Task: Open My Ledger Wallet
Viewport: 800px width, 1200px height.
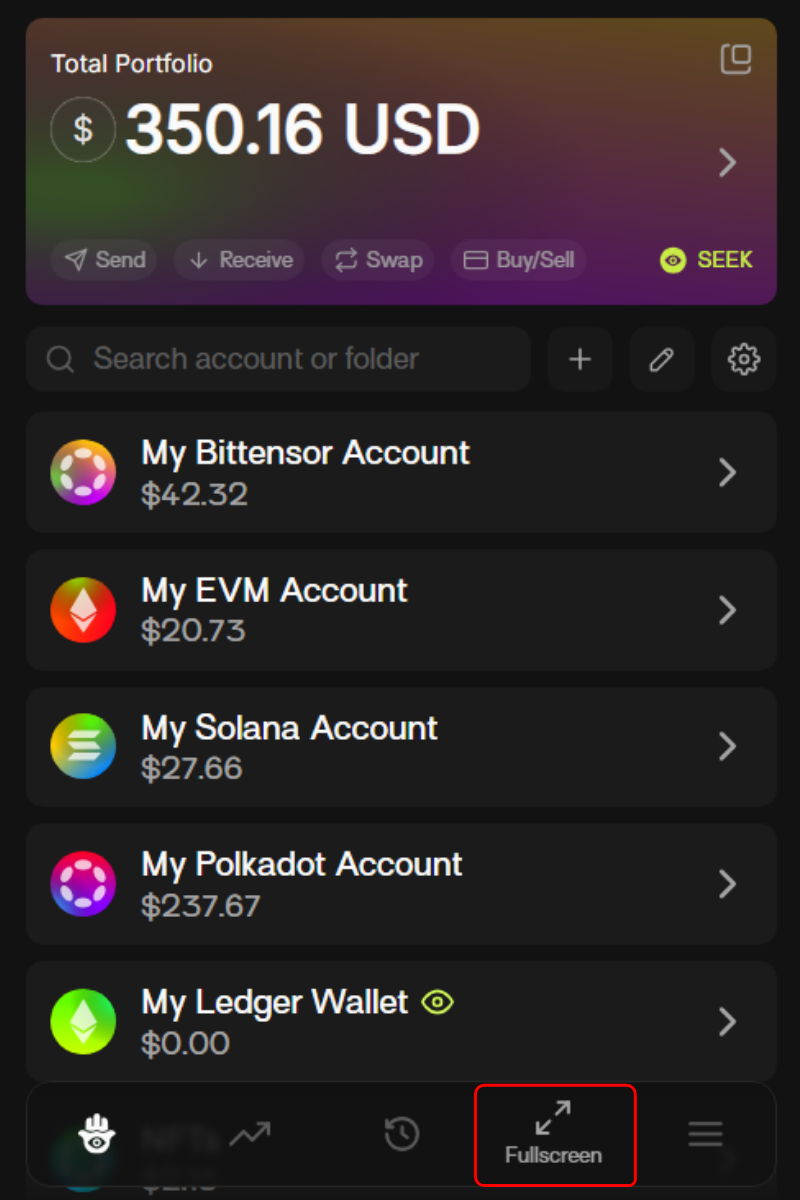Action: [x=400, y=1021]
